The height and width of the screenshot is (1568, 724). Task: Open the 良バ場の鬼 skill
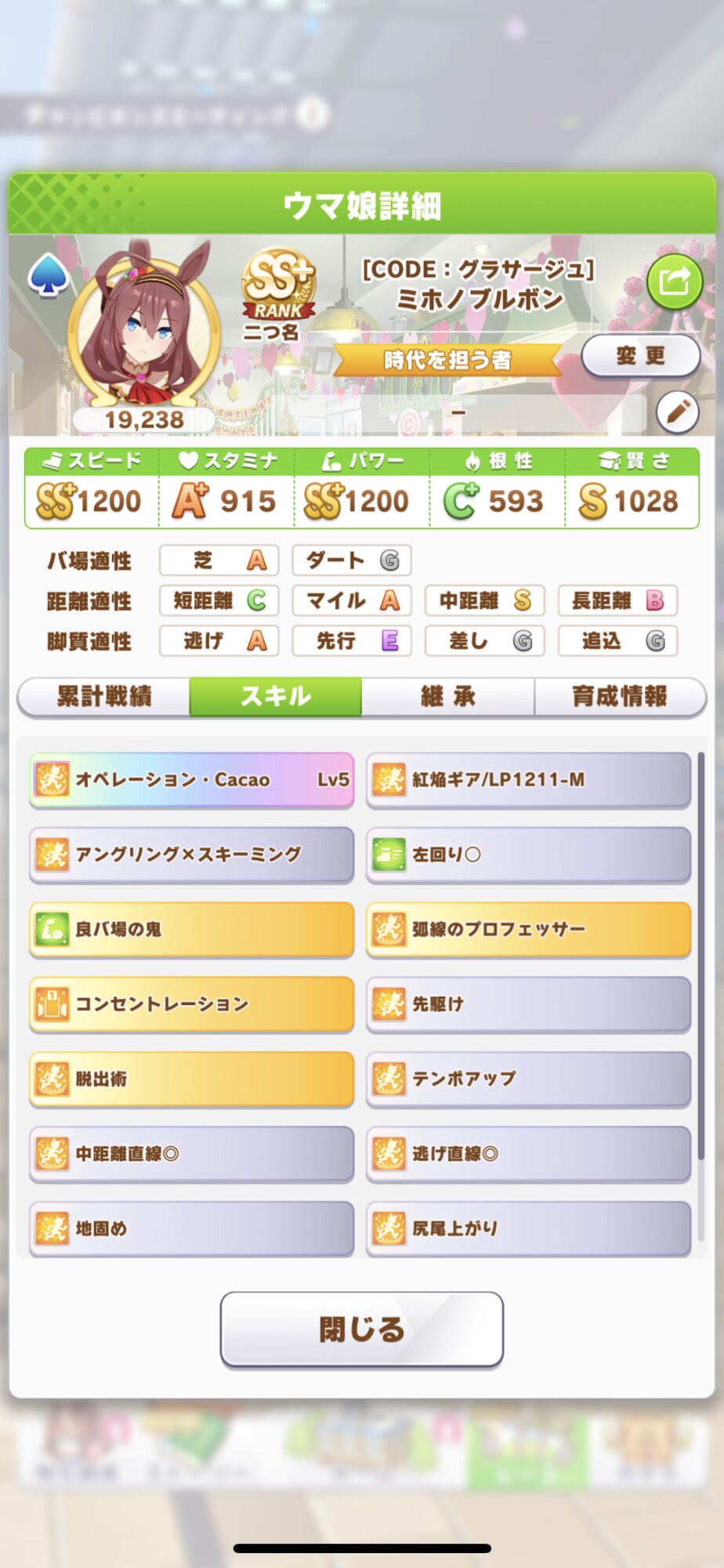(191, 929)
